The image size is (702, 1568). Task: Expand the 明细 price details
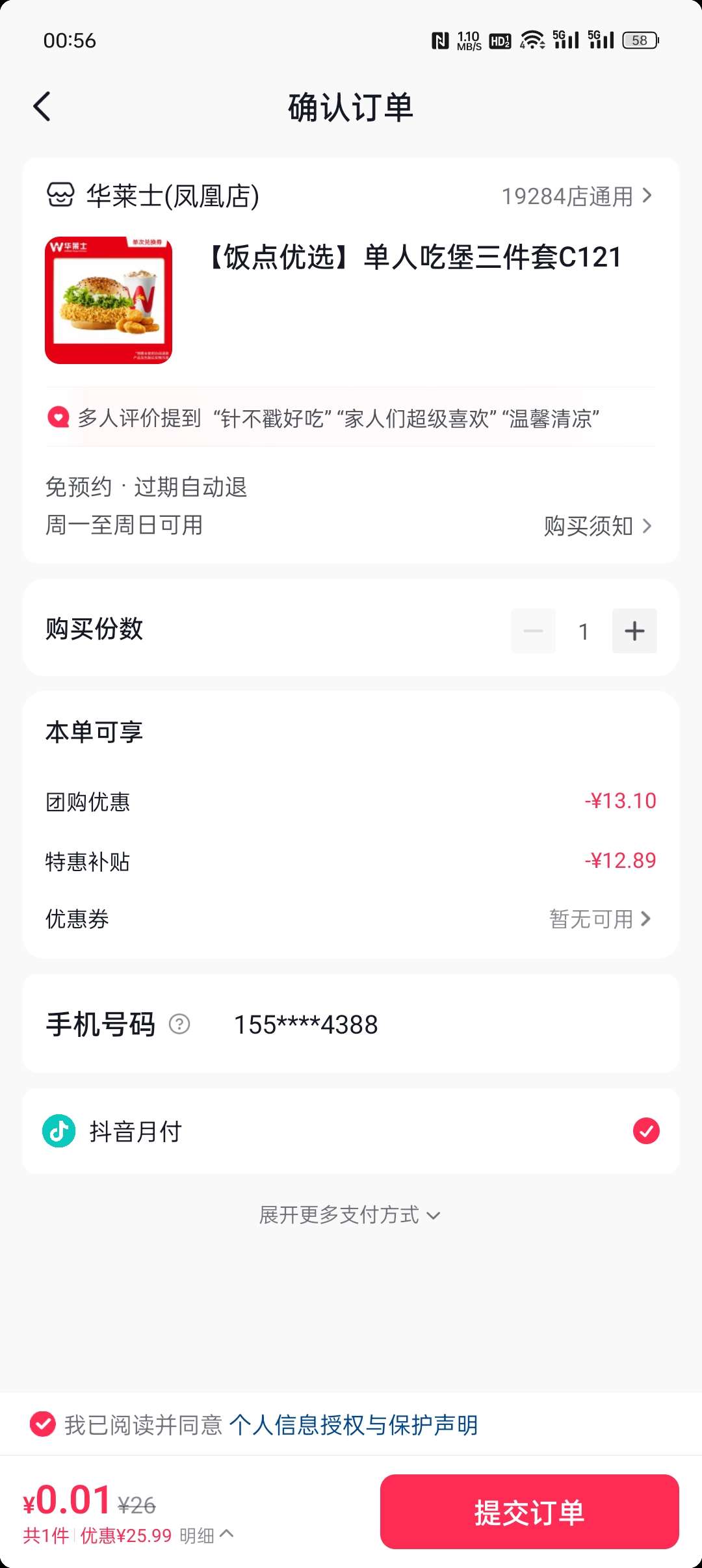[206, 1535]
